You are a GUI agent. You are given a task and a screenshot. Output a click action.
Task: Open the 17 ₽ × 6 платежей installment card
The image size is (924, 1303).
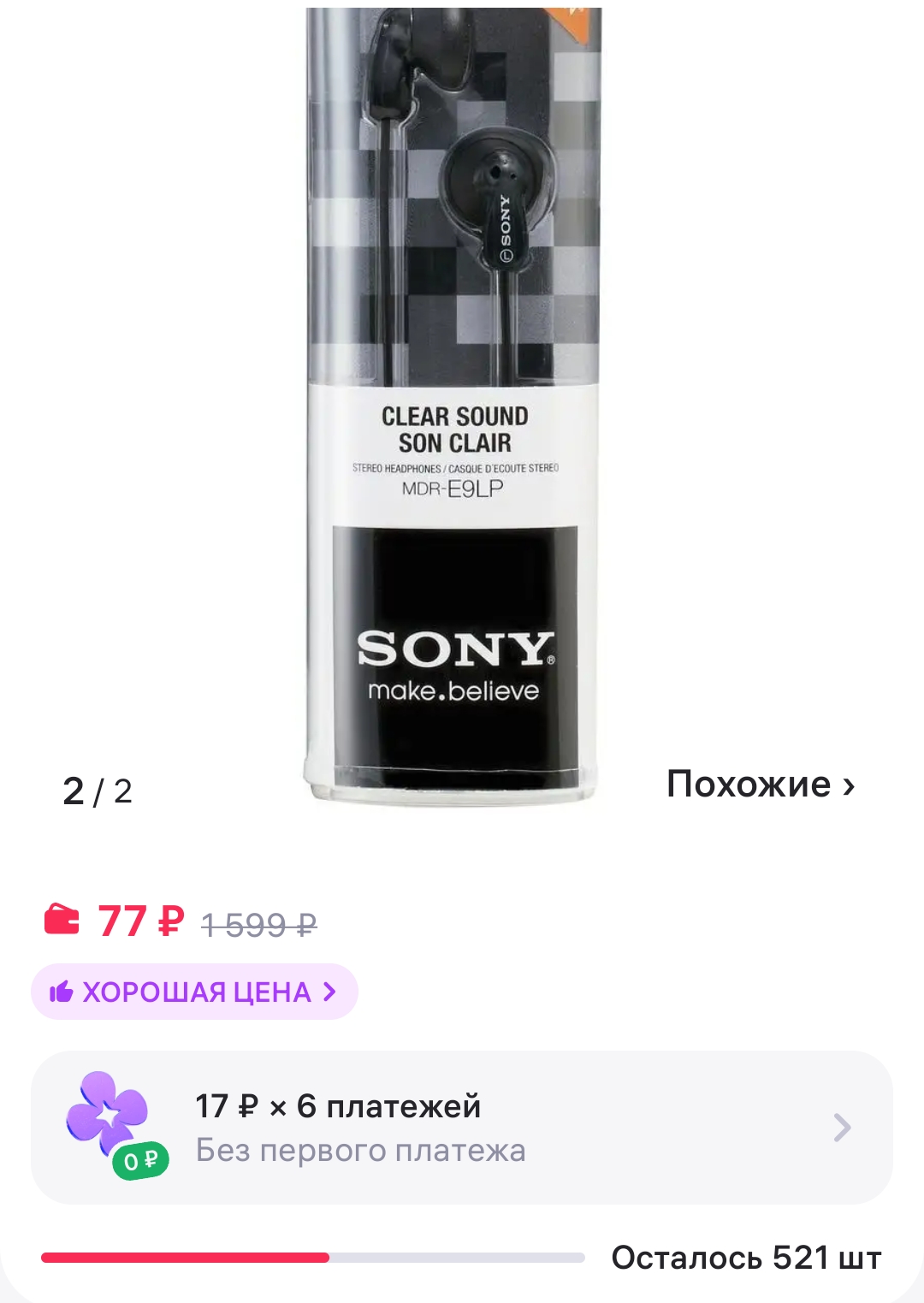[462, 1128]
